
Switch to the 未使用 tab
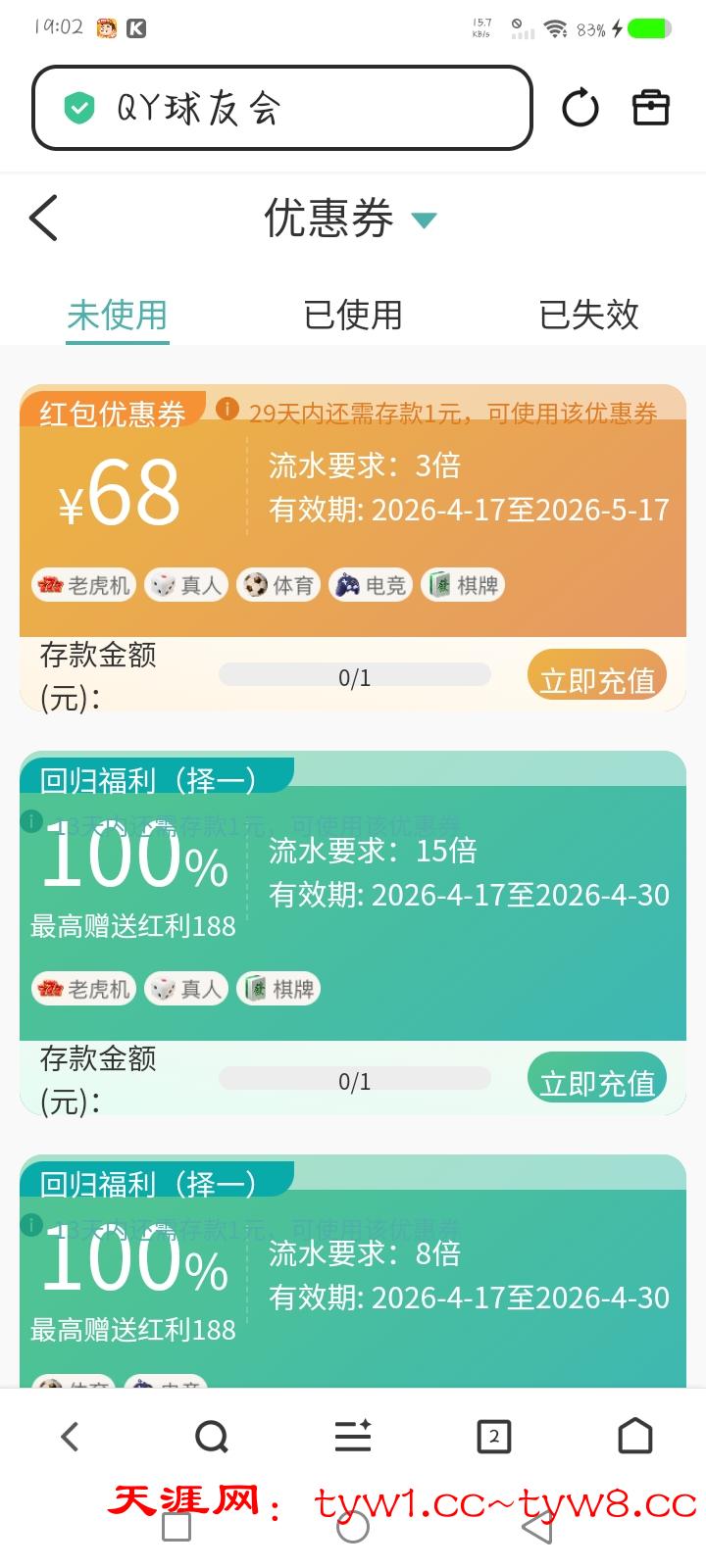click(118, 315)
